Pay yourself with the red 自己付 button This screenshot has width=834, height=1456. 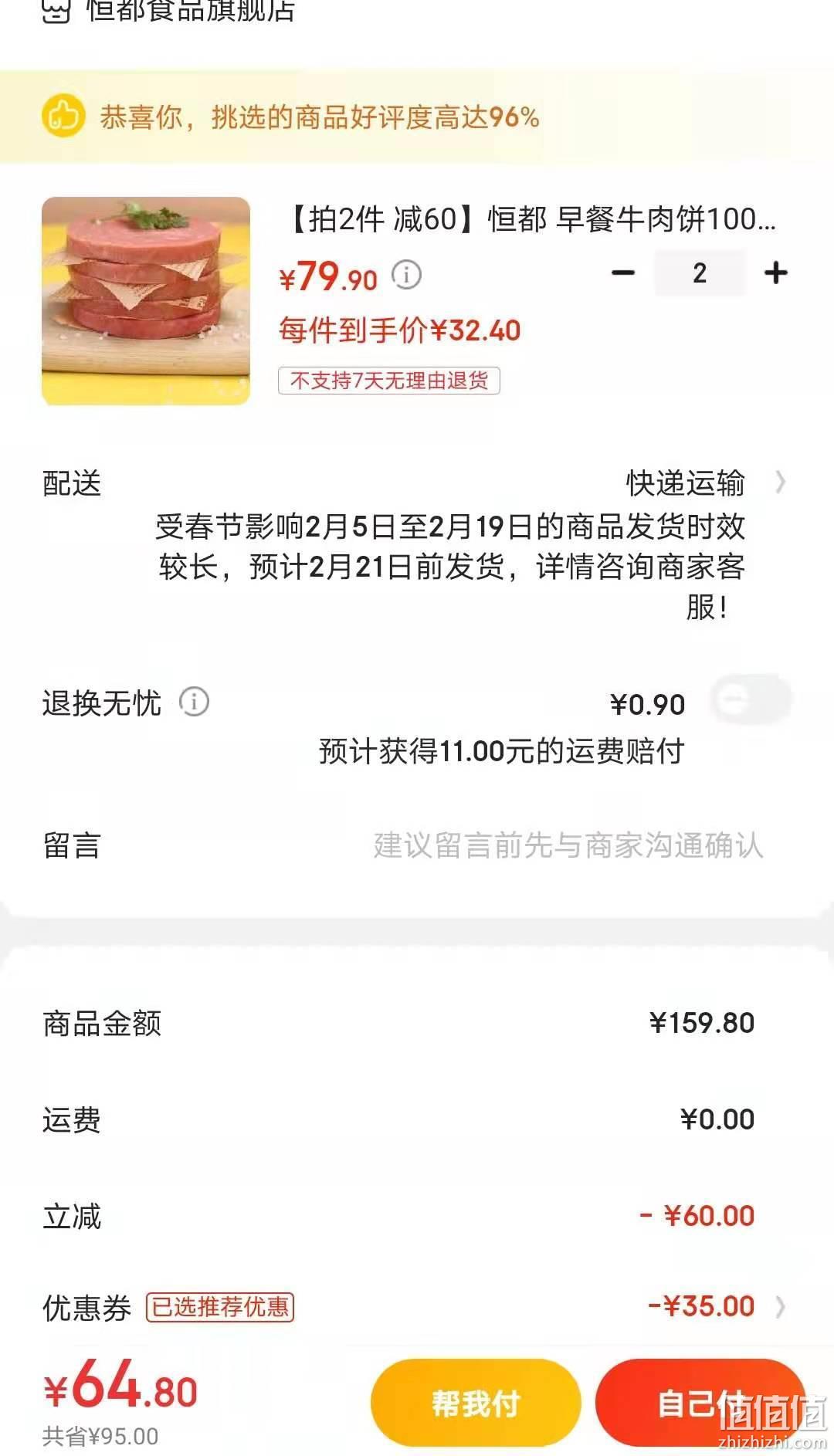pyautogui.click(x=700, y=1403)
